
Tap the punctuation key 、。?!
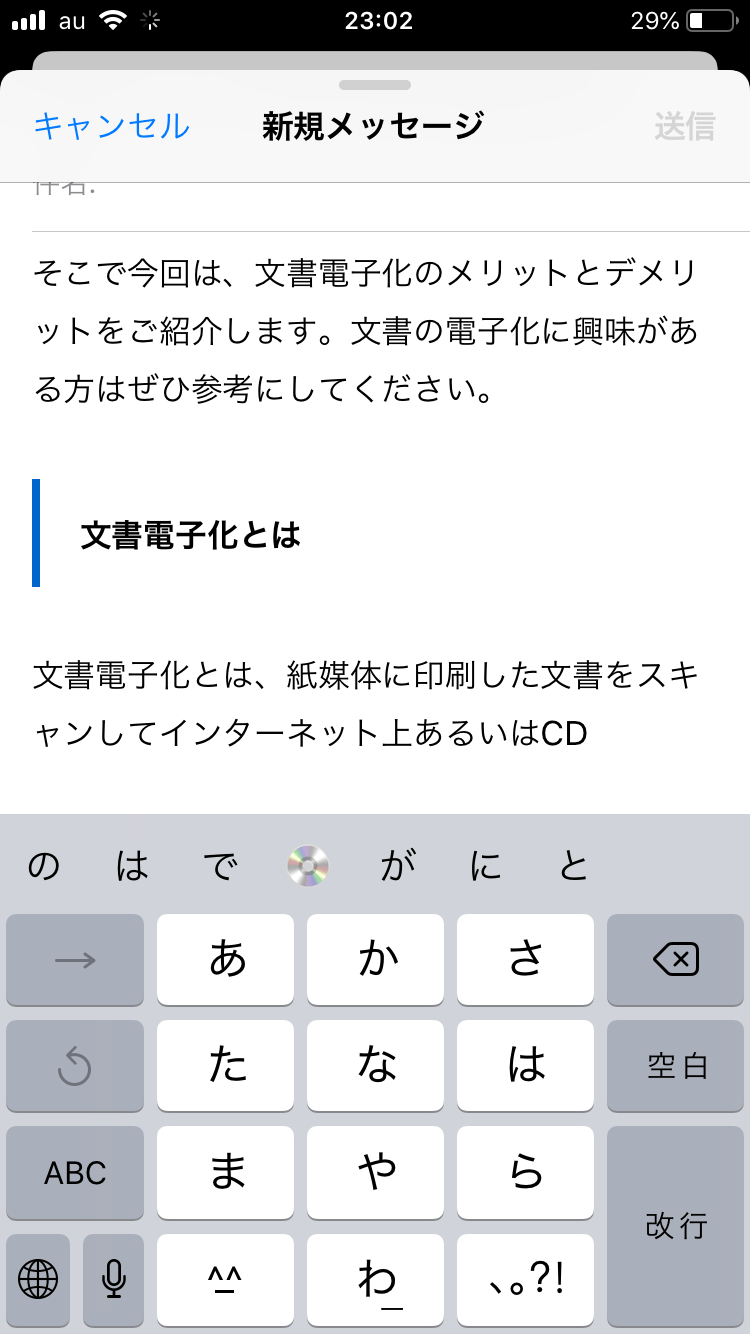[525, 1281]
